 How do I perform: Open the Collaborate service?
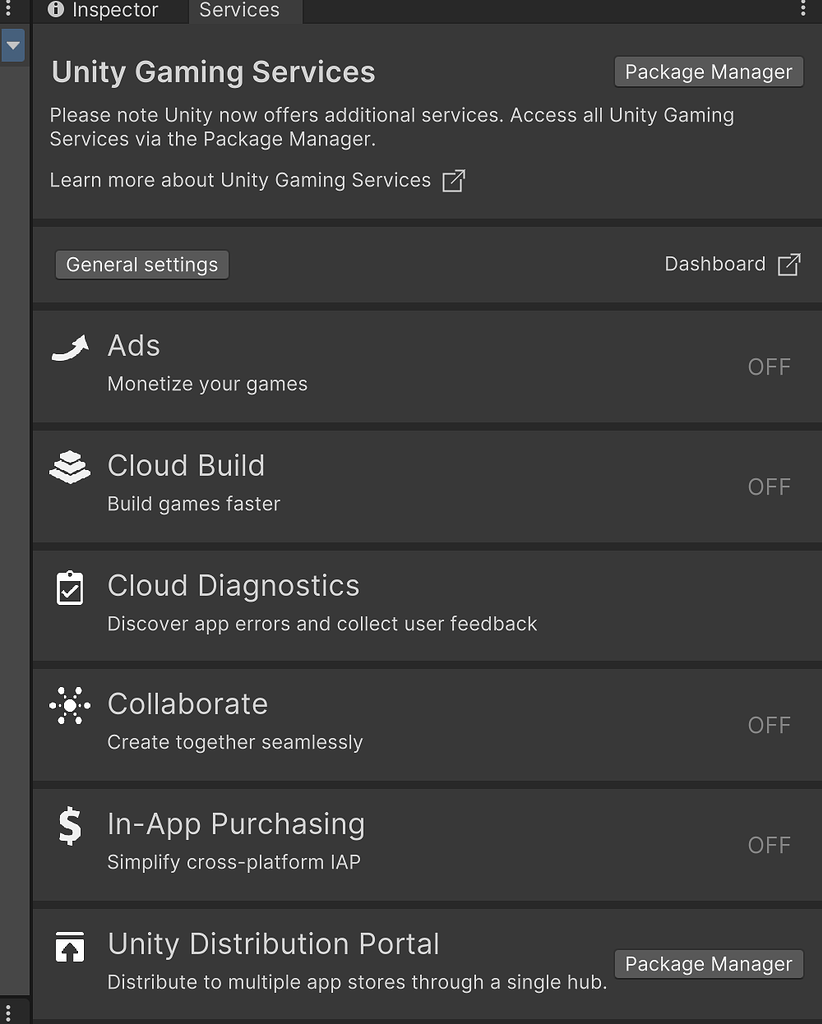(x=187, y=704)
